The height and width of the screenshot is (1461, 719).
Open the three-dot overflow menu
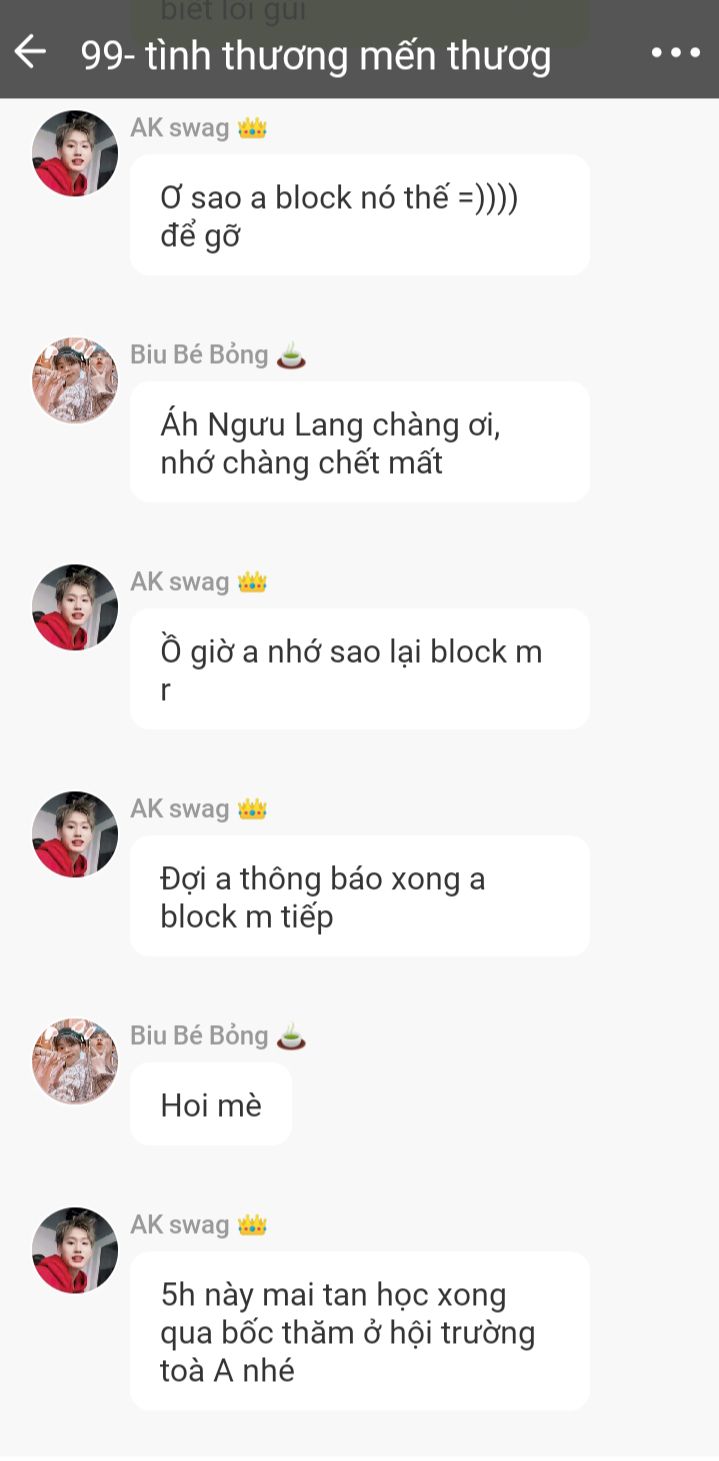point(675,53)
